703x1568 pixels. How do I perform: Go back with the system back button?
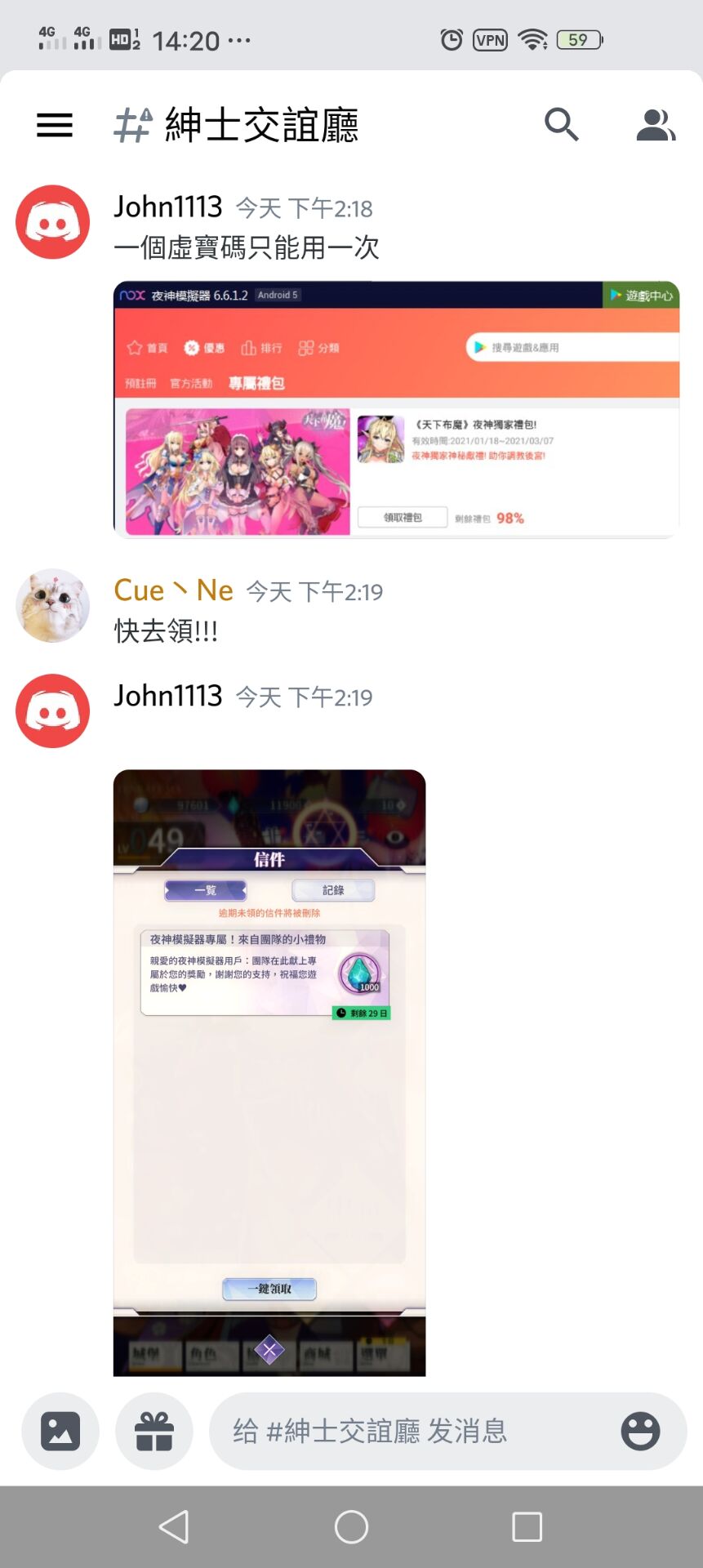[x=174, y=1526]
